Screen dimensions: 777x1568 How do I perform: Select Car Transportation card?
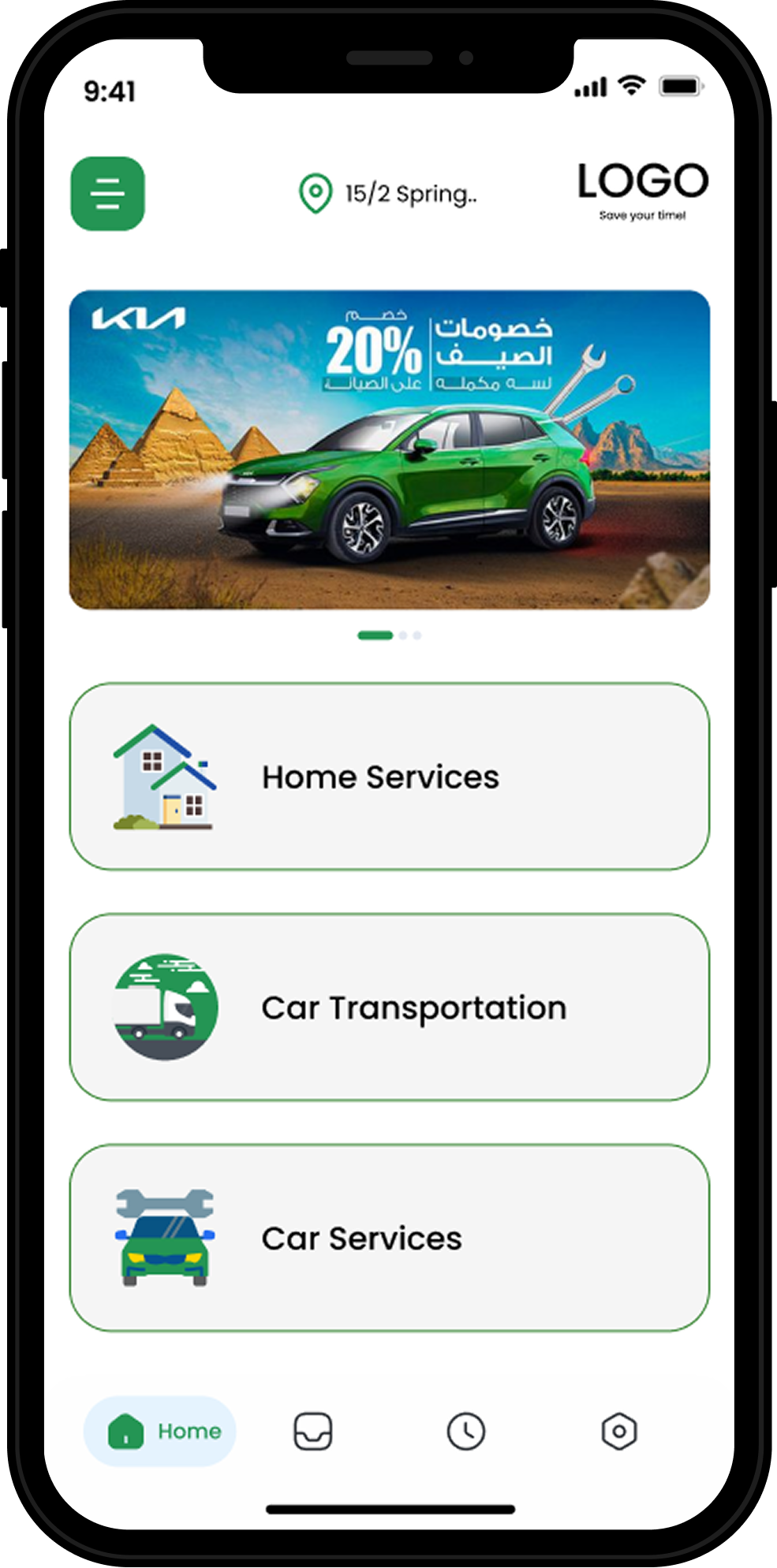pyautogui.click(x=389, y=1007)
